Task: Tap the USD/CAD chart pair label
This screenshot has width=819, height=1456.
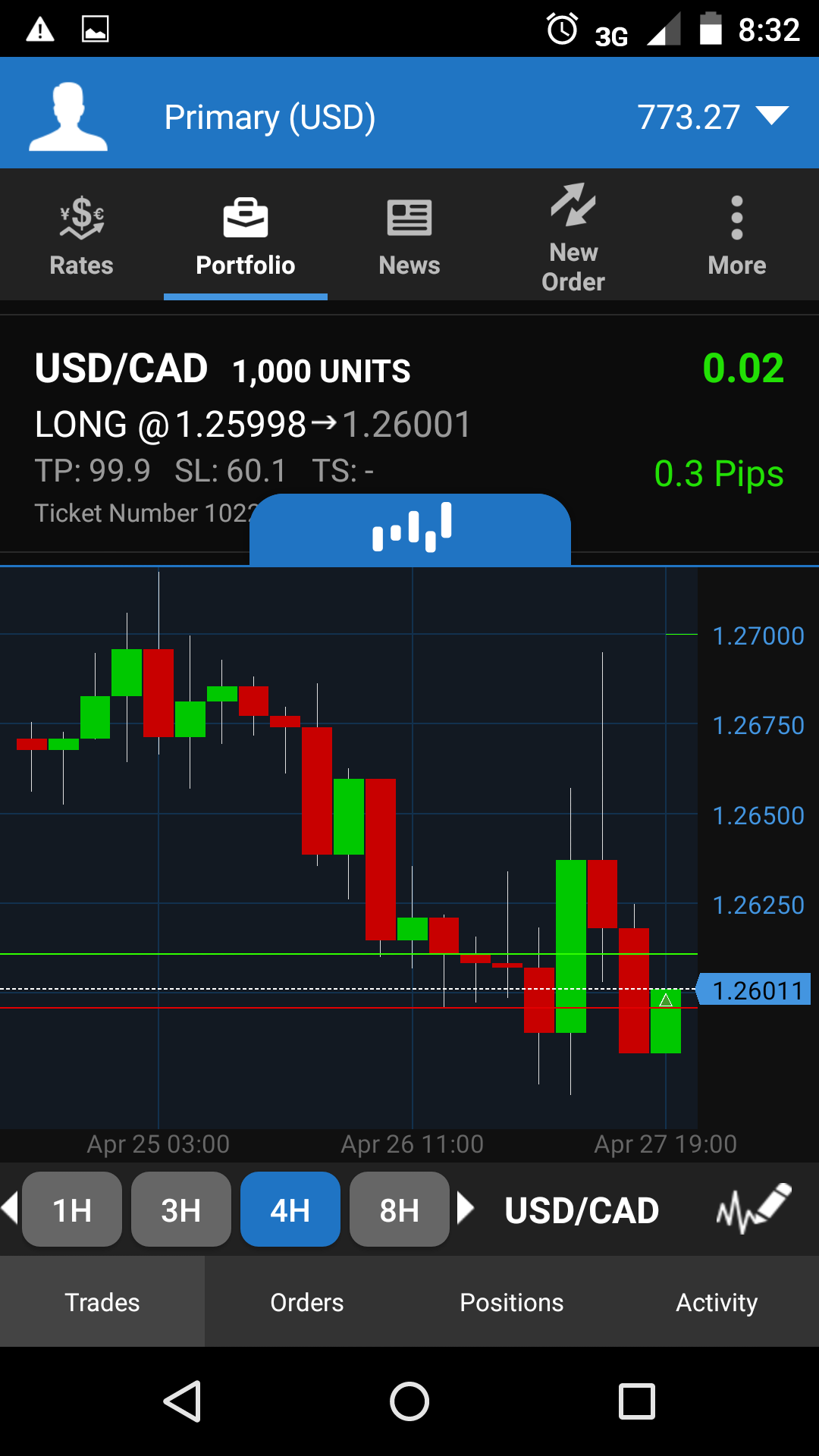Action: pos(582,1210)
